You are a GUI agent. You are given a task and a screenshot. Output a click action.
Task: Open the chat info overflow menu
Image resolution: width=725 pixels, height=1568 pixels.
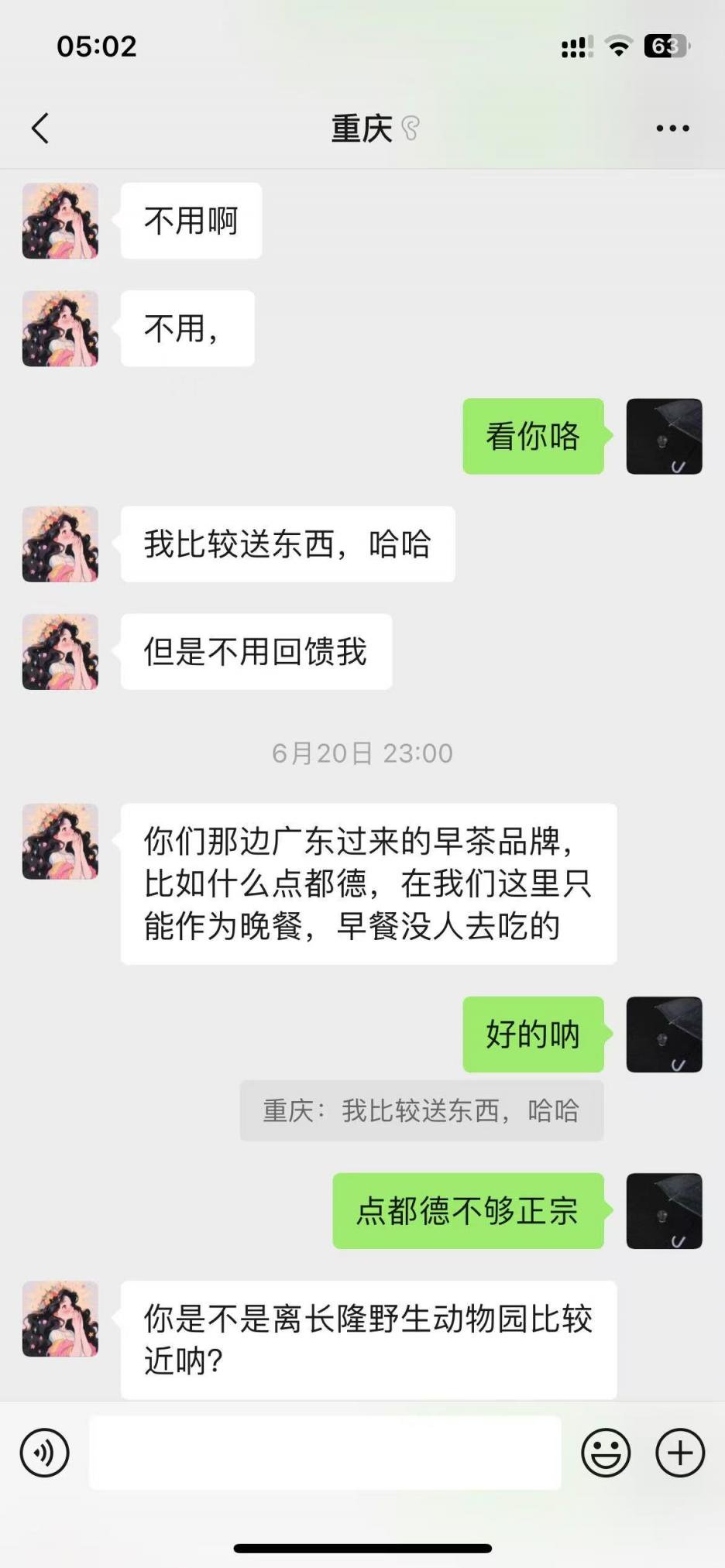click(672, 129)
